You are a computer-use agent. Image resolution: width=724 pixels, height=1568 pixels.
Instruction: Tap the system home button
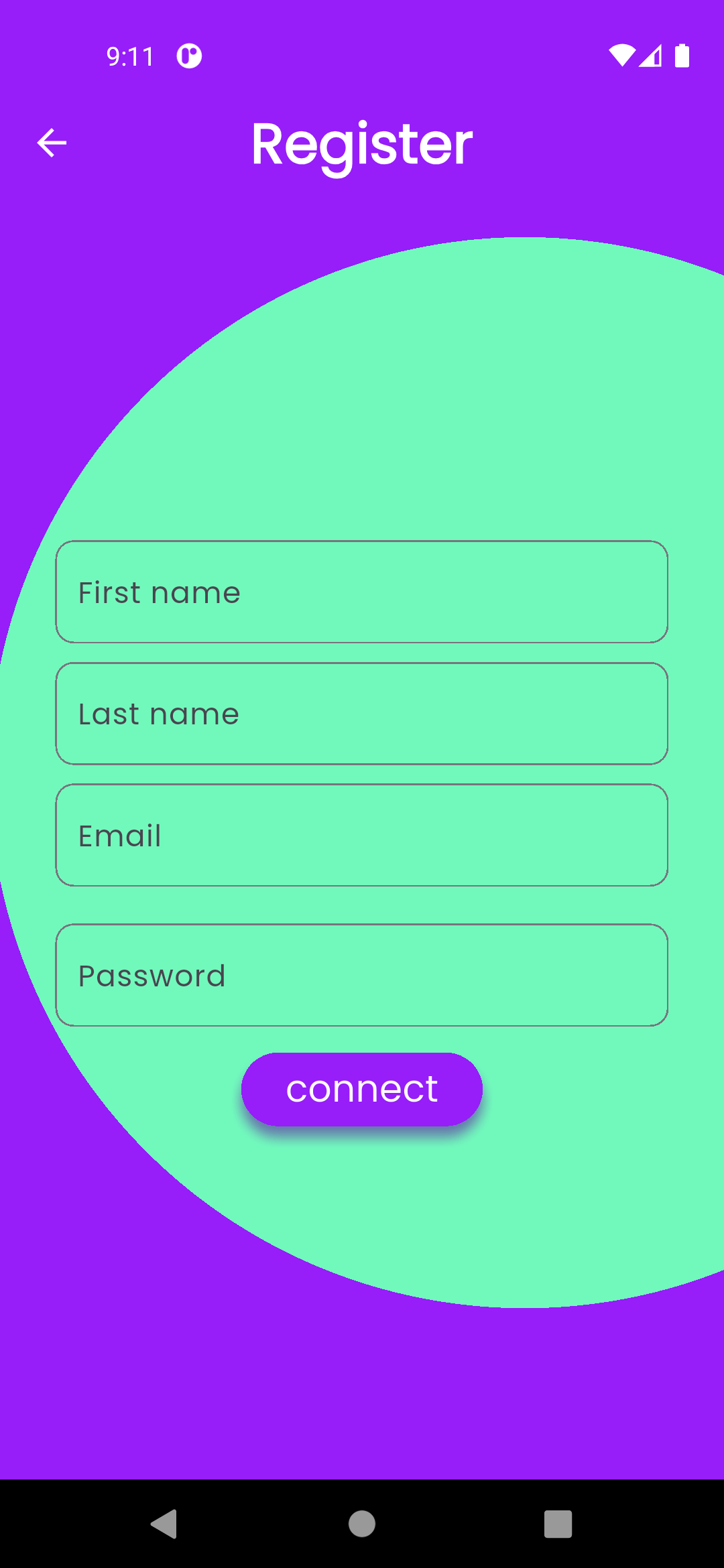point(362,1524)
